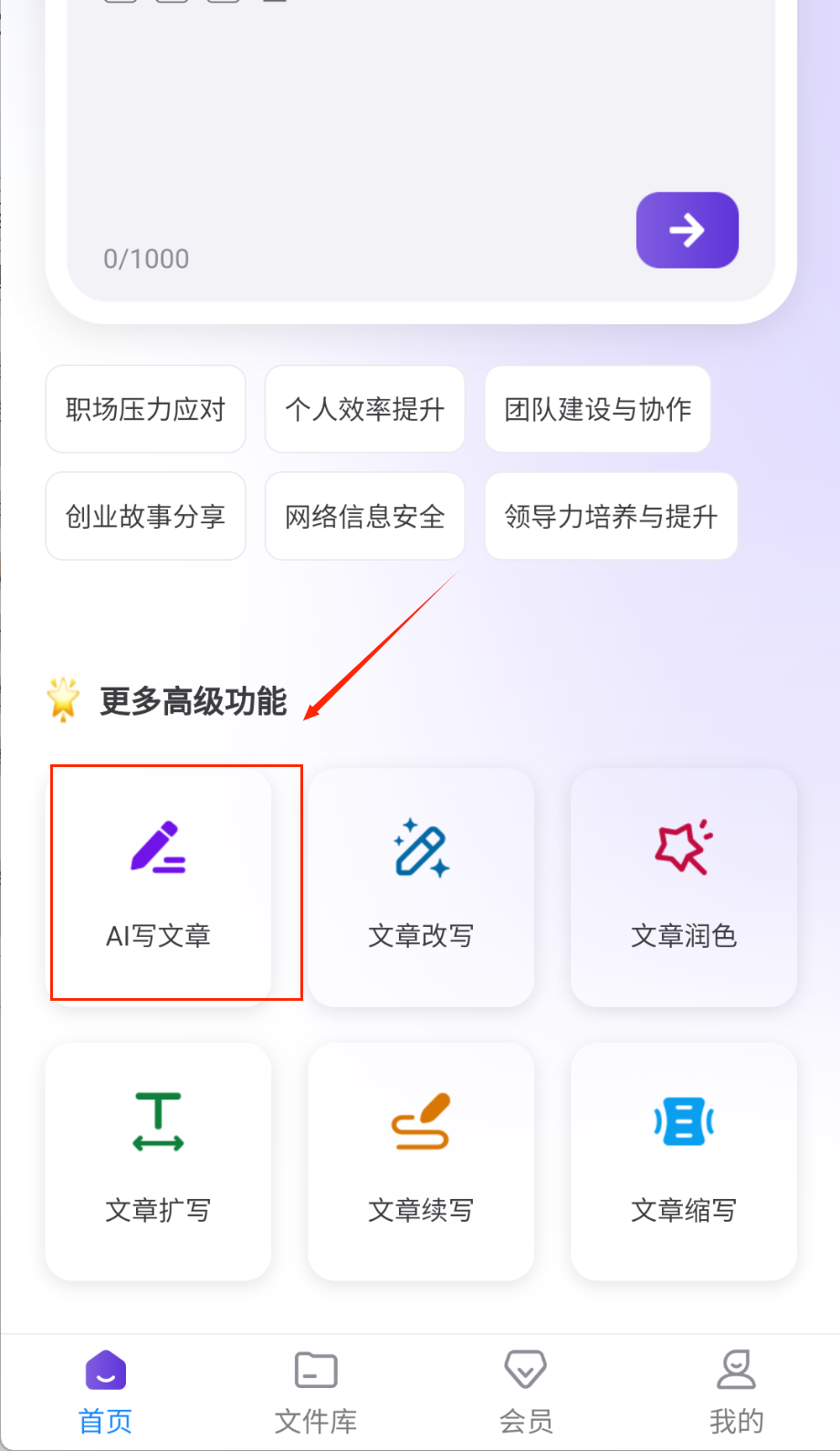This screenshot has width=840, height=1451.
Task: Select the 创业故事分享 suggestion
Action: tap(145, 516)
